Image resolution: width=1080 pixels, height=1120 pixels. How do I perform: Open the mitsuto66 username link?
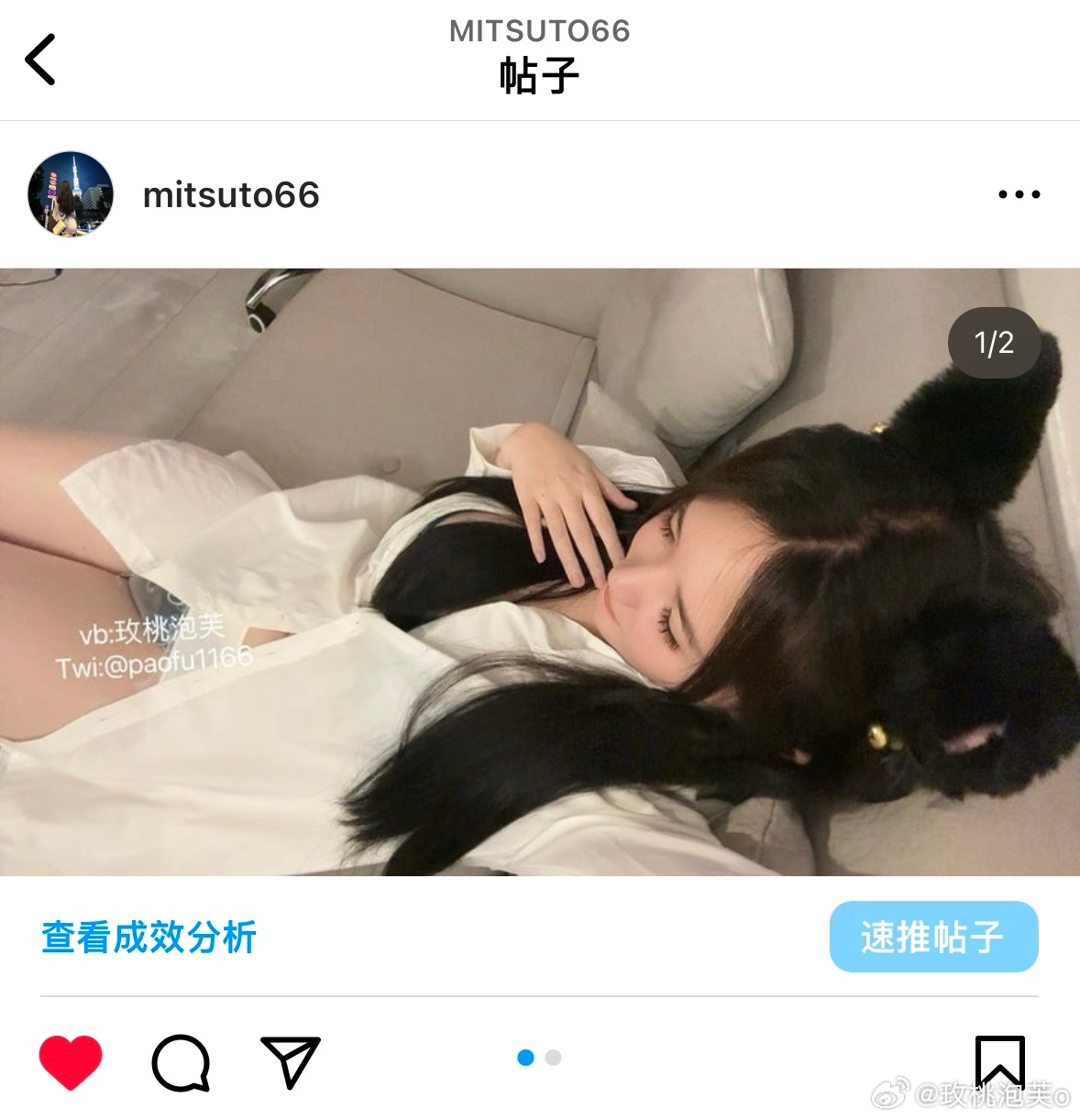231,194
